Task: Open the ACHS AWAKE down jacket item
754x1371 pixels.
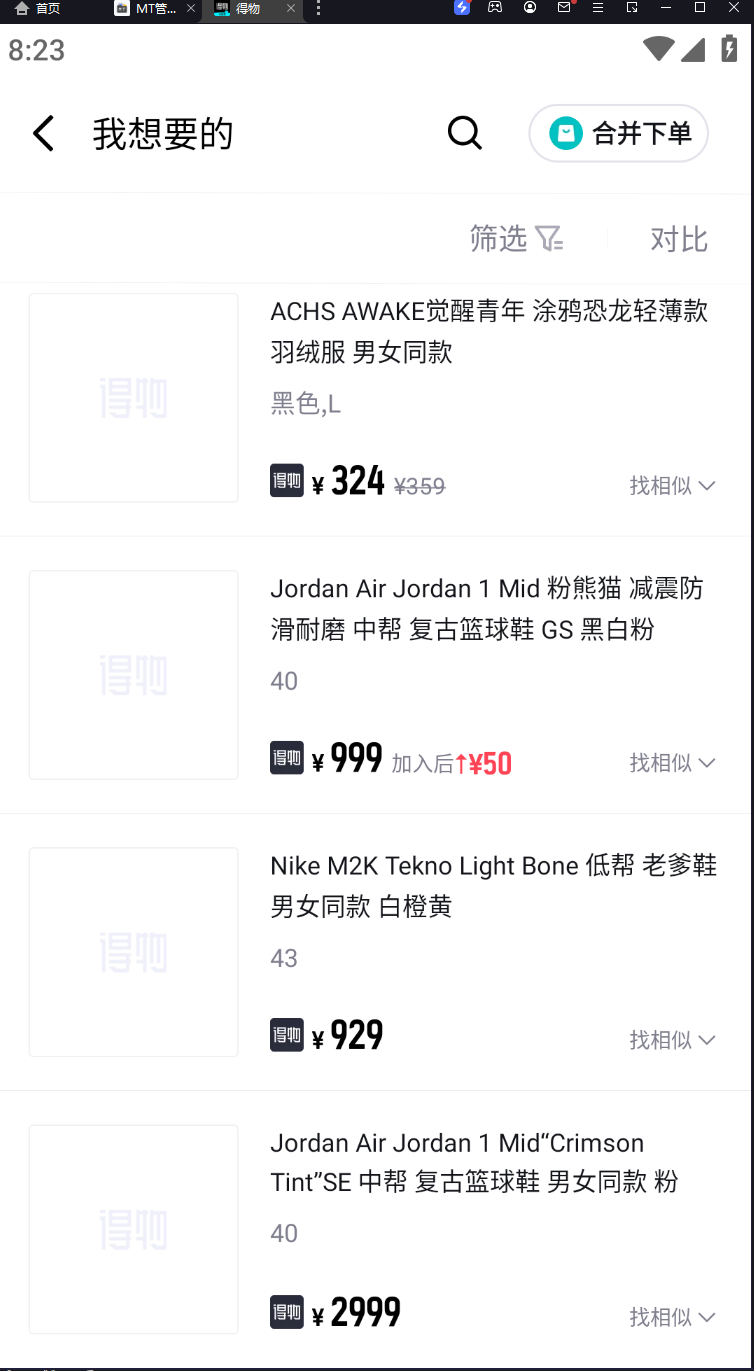Action: pos(488,331)
